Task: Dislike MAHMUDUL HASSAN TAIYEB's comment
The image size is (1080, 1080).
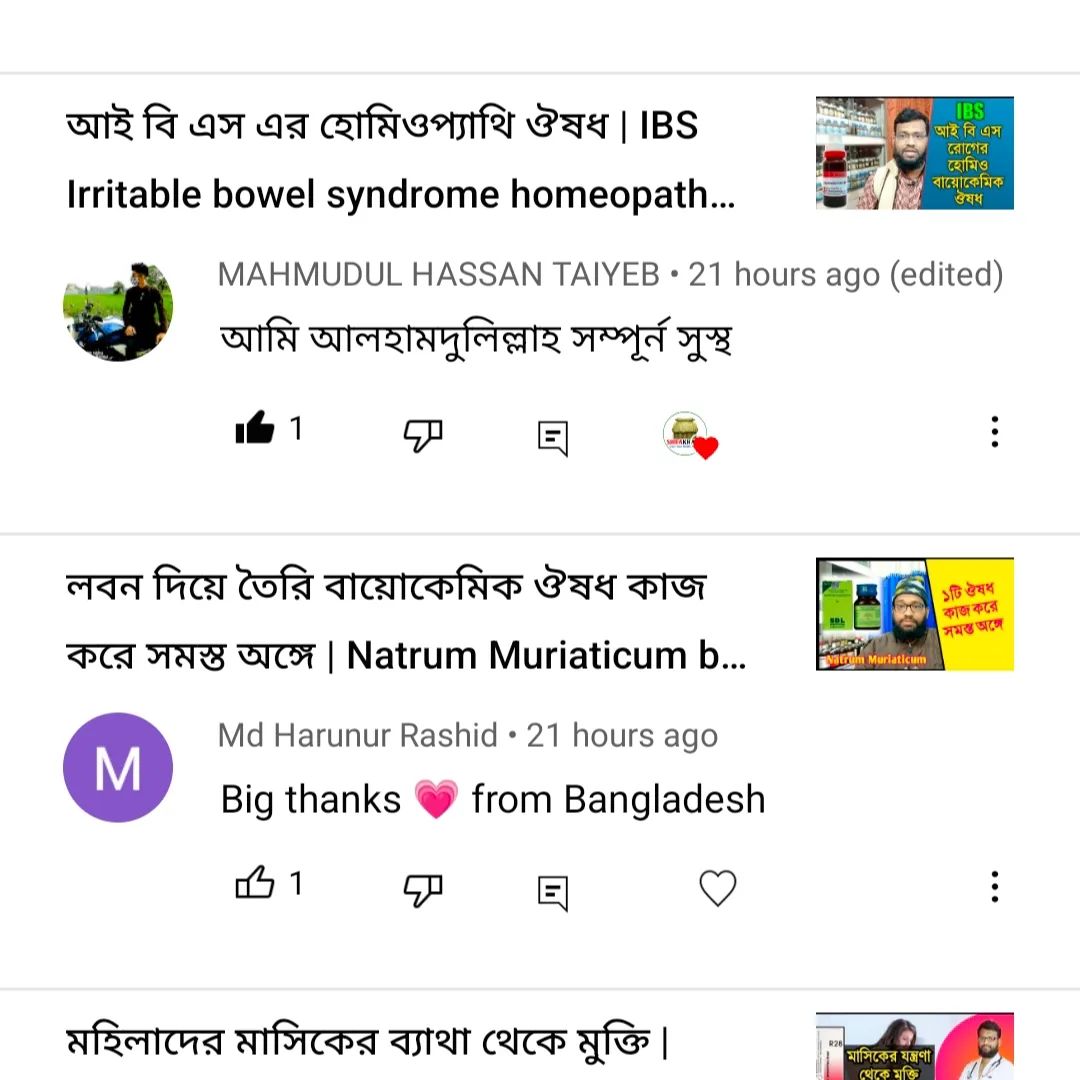Action: click(423, 434)
